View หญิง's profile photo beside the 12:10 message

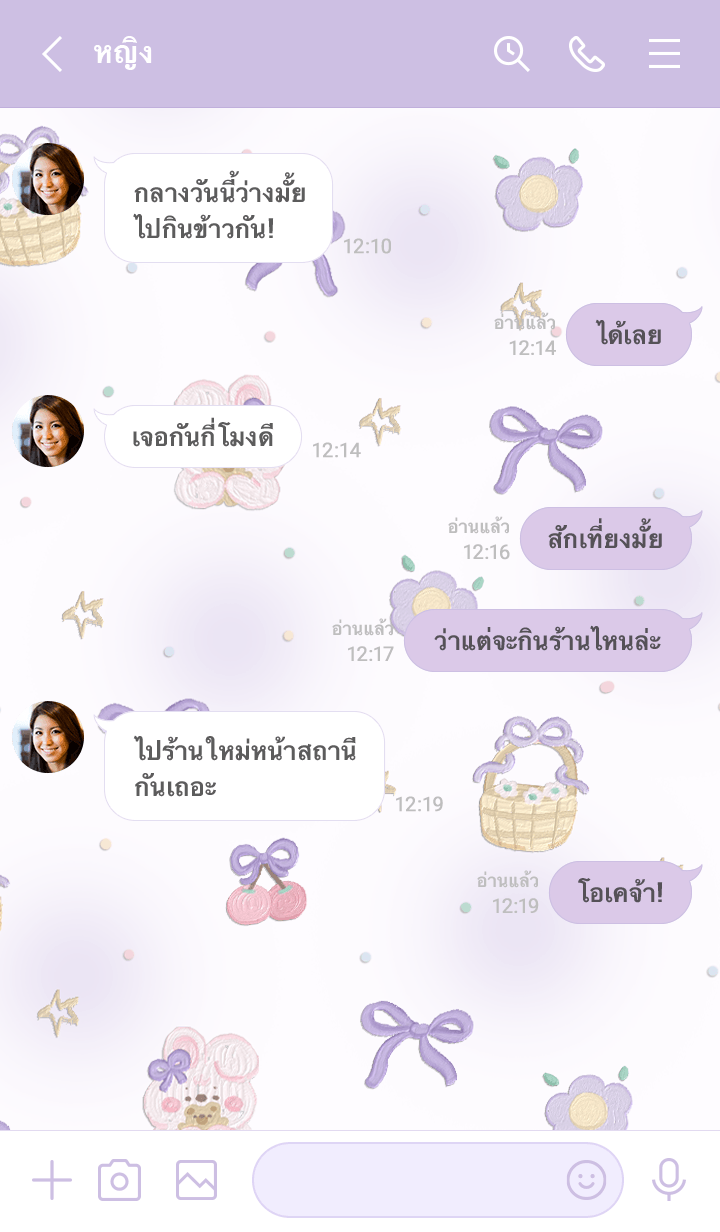coord(48,179)
